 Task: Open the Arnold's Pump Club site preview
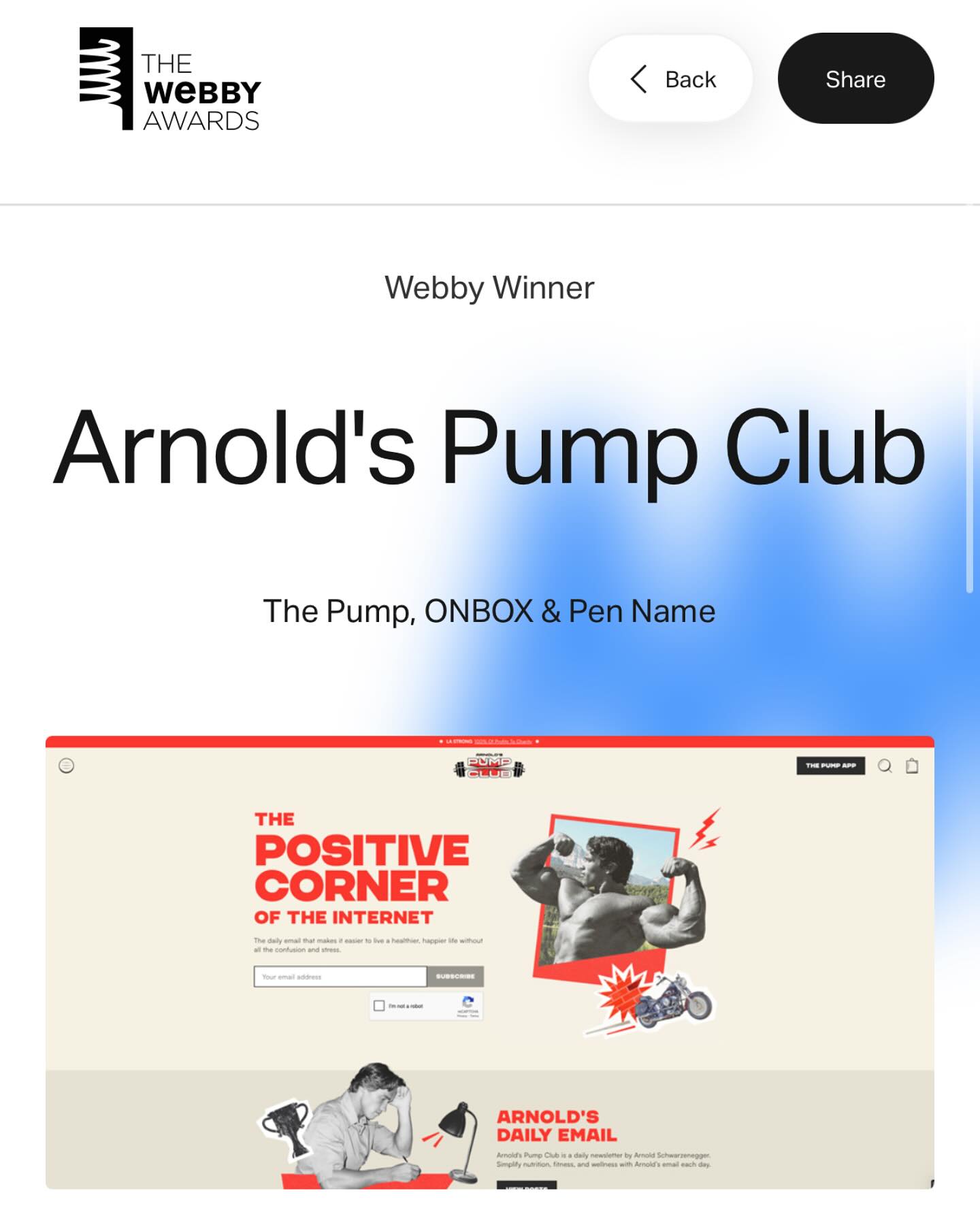point(489,962)
